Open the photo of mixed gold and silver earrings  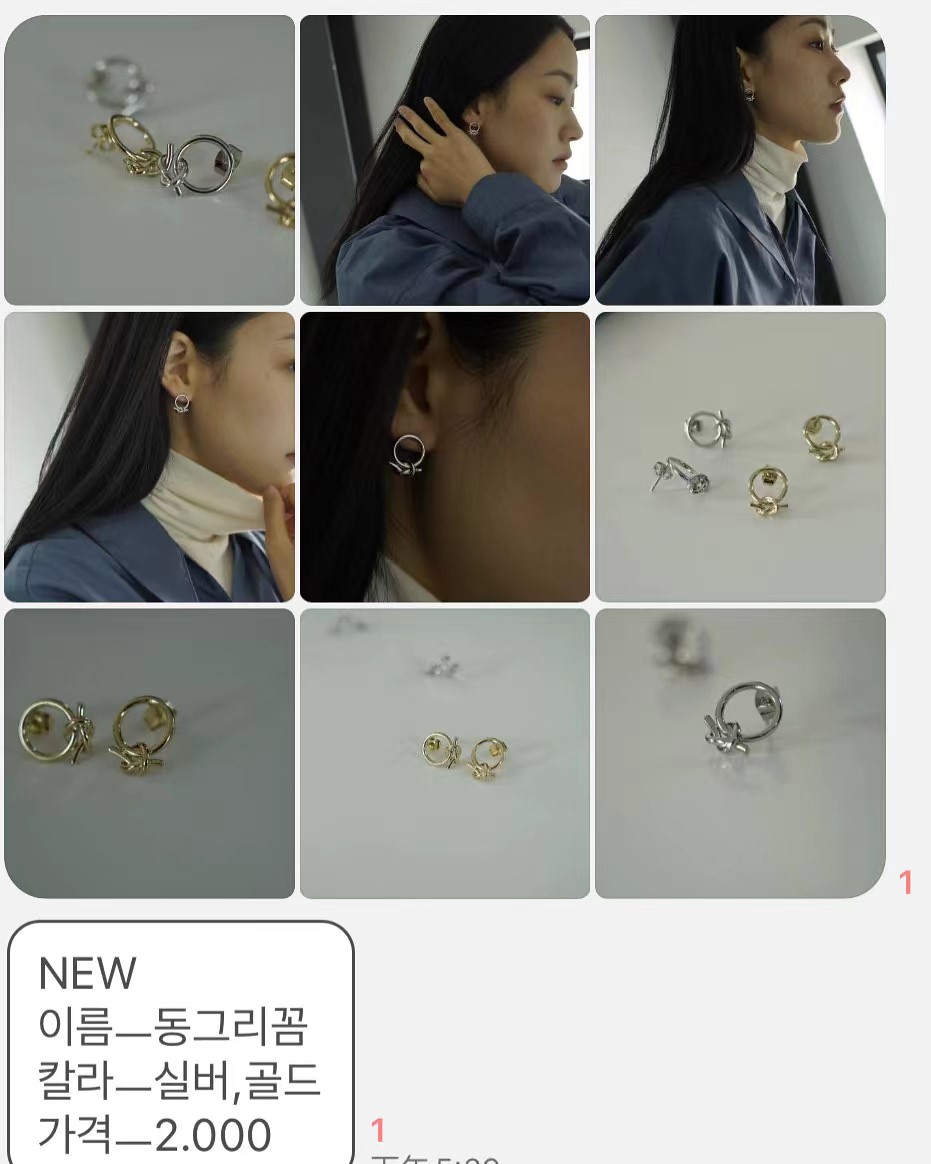[x=150, y=160]
